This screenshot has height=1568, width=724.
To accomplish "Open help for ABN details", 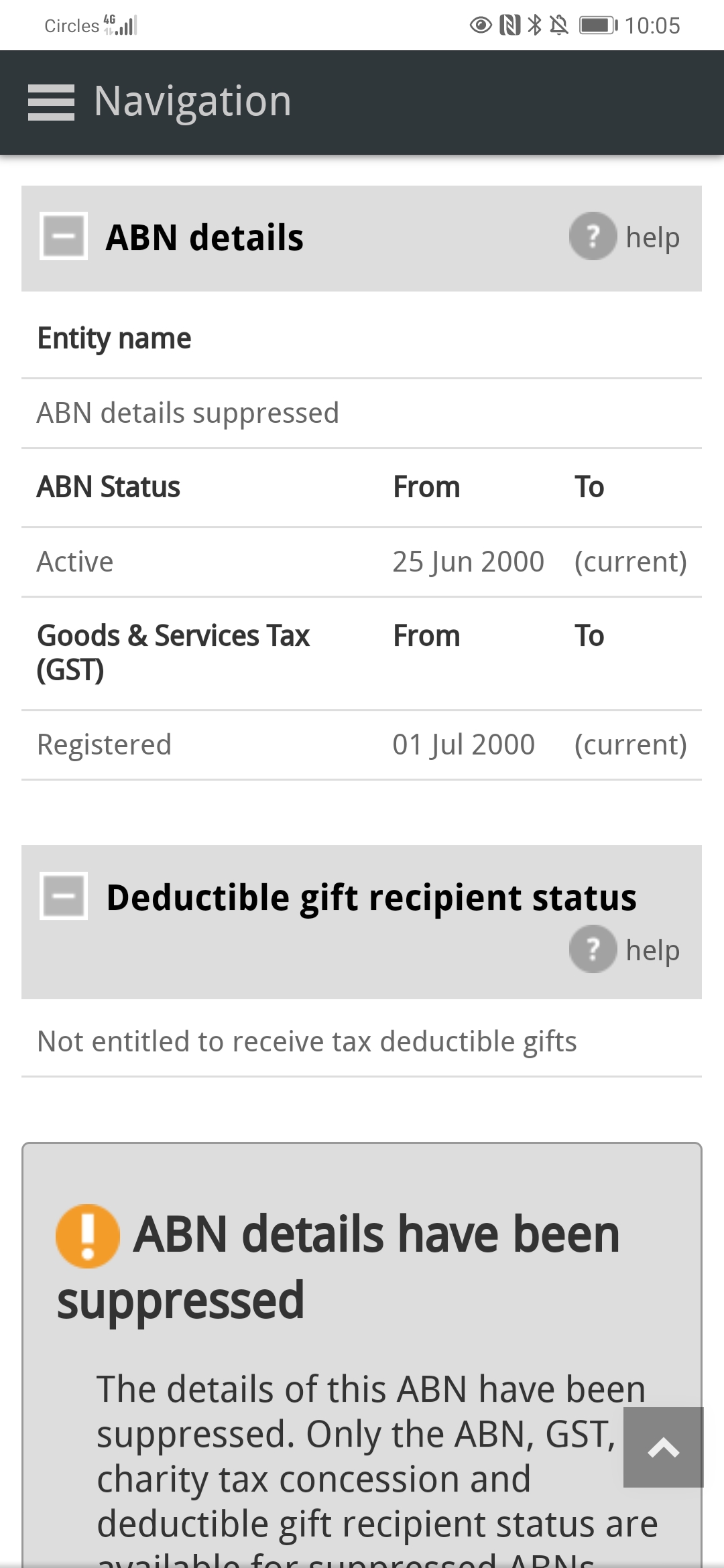I will tap(625, 237).
